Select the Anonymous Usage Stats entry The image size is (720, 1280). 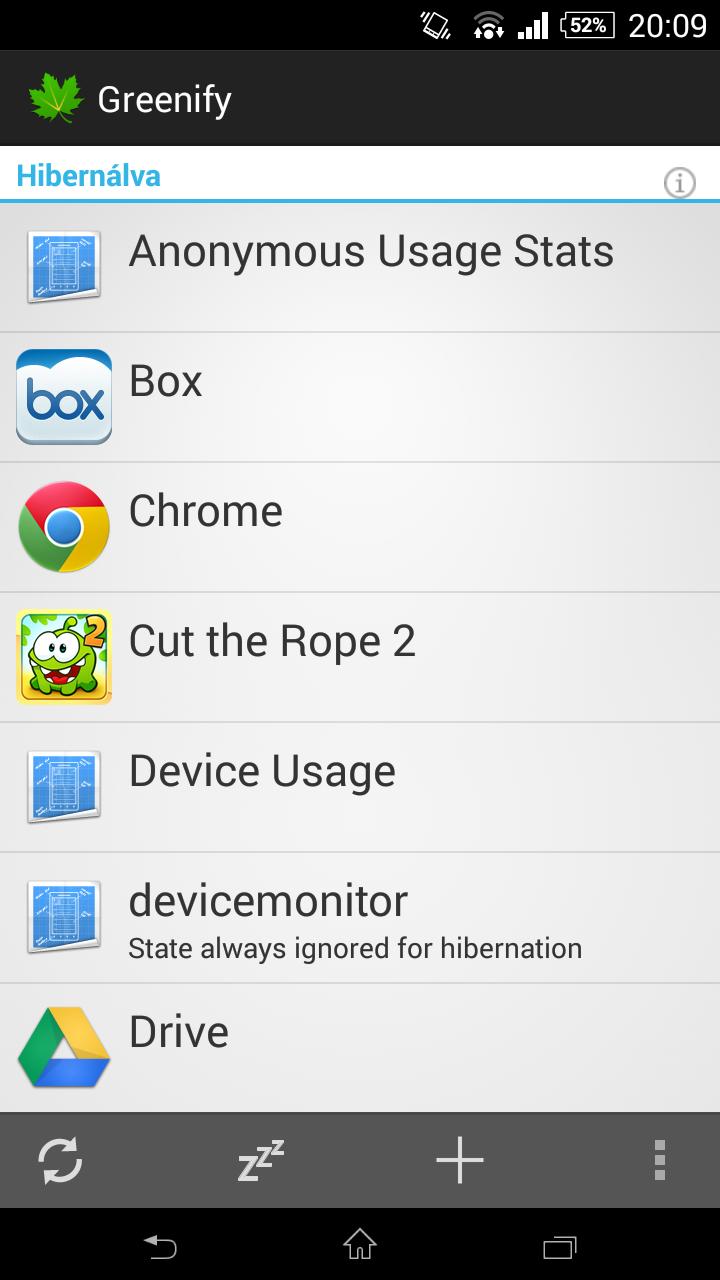click(x=360, y=267)
